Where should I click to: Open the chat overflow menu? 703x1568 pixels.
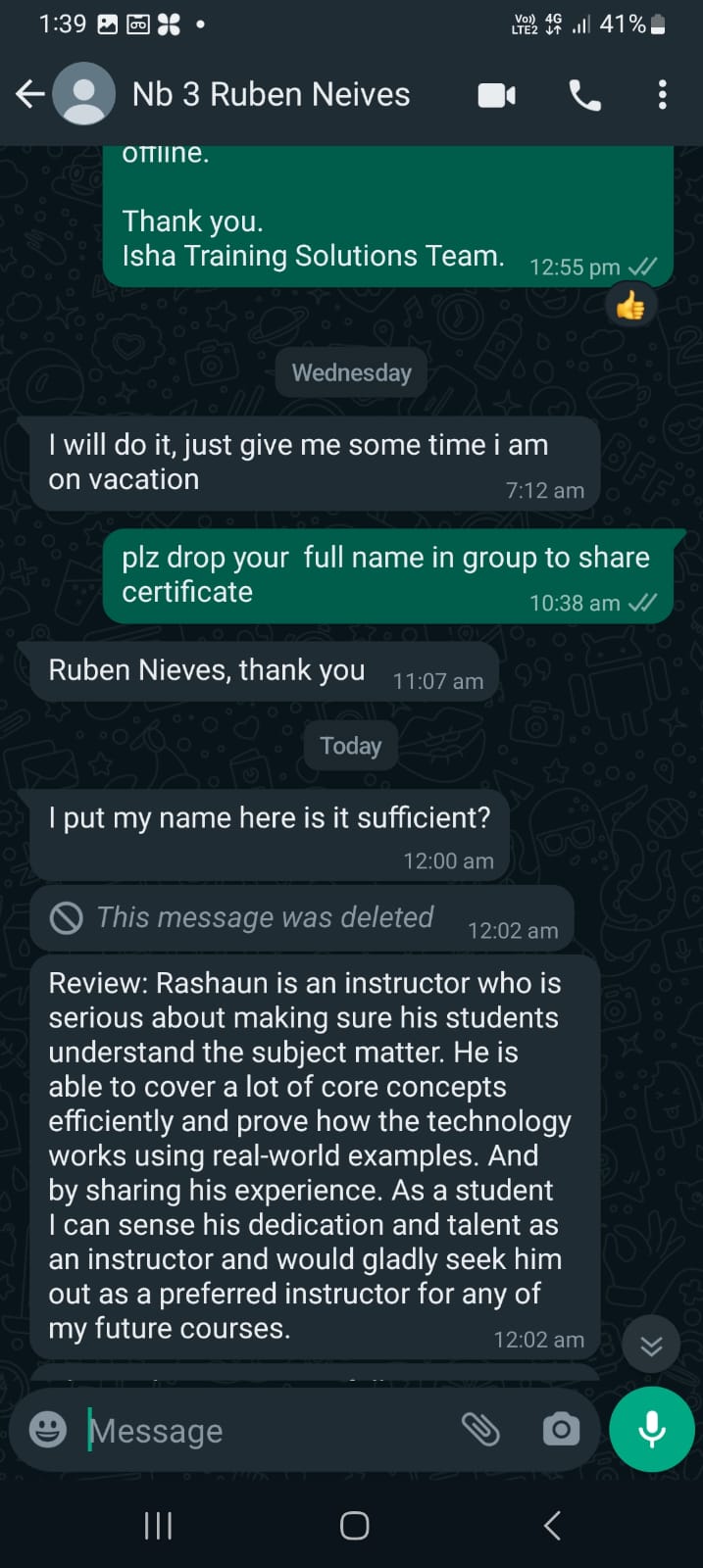(663, 95)
